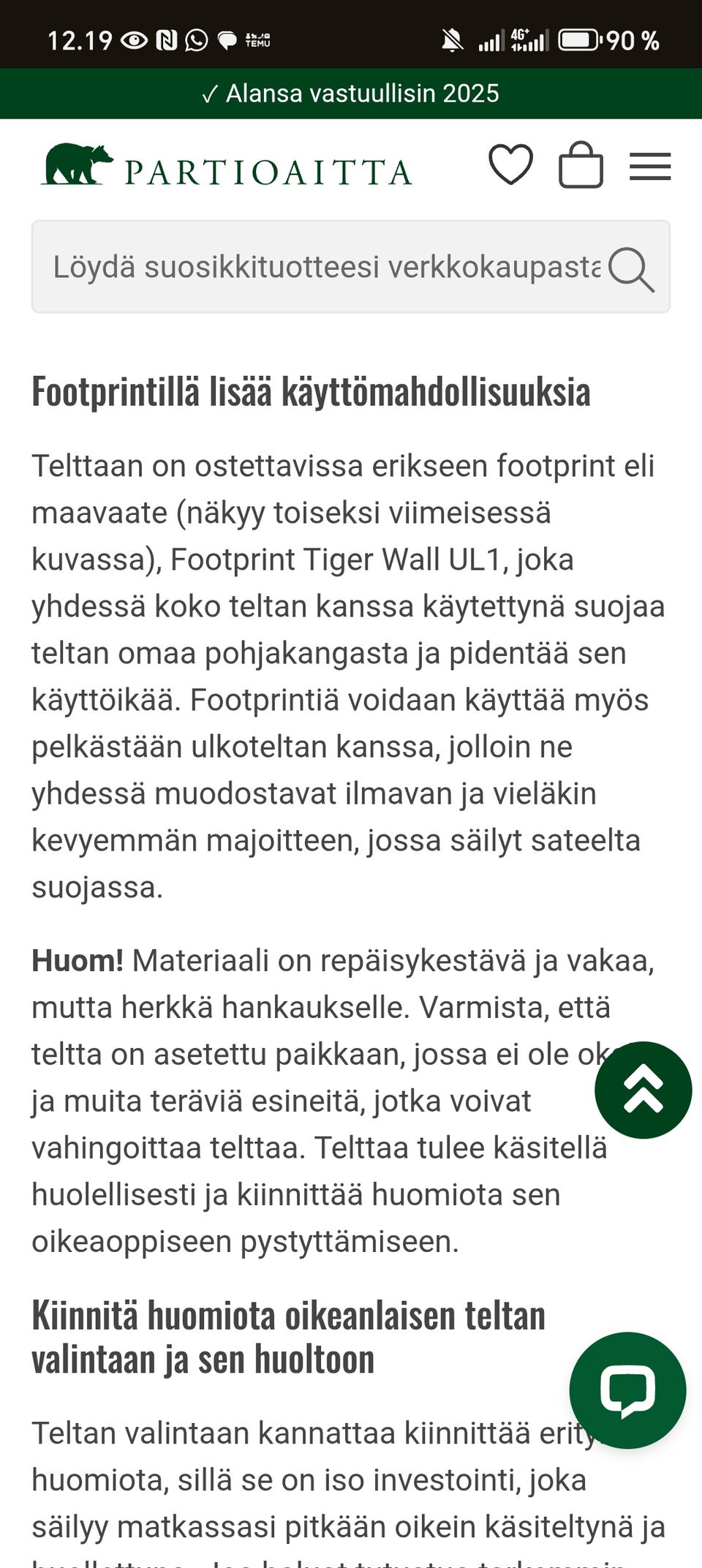
Task: Open the favorites heart icon
Action: pos(511,166)
